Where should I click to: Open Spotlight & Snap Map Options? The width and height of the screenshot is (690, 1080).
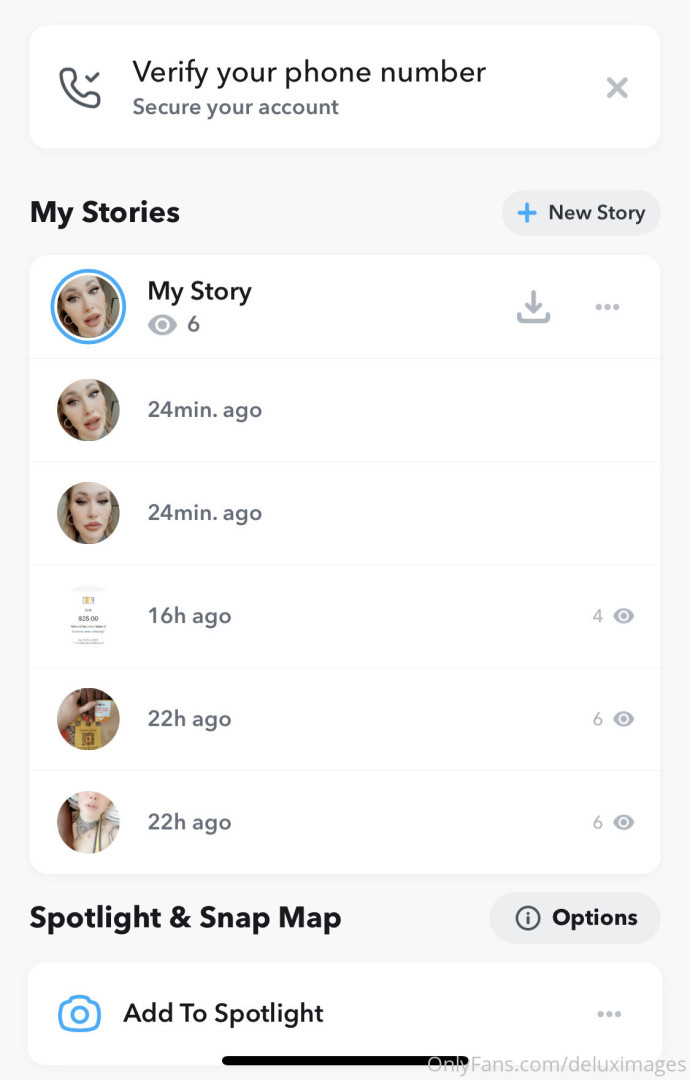click(x=575, y=918)
